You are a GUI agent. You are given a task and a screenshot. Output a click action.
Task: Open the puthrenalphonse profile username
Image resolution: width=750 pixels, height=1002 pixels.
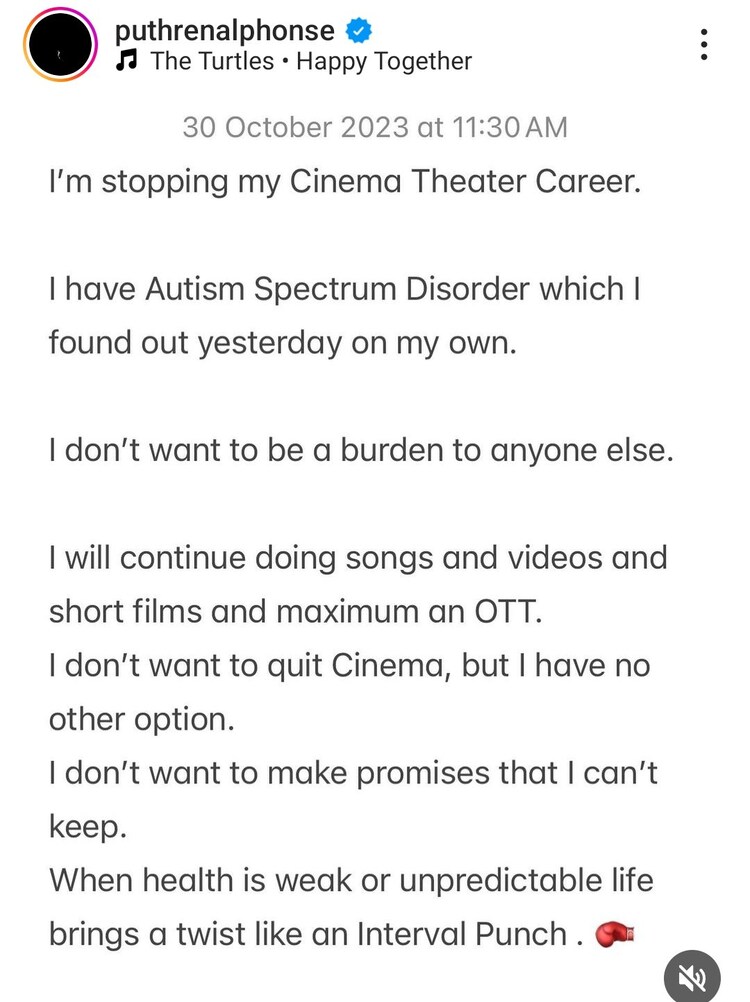(x=224, y=31)
